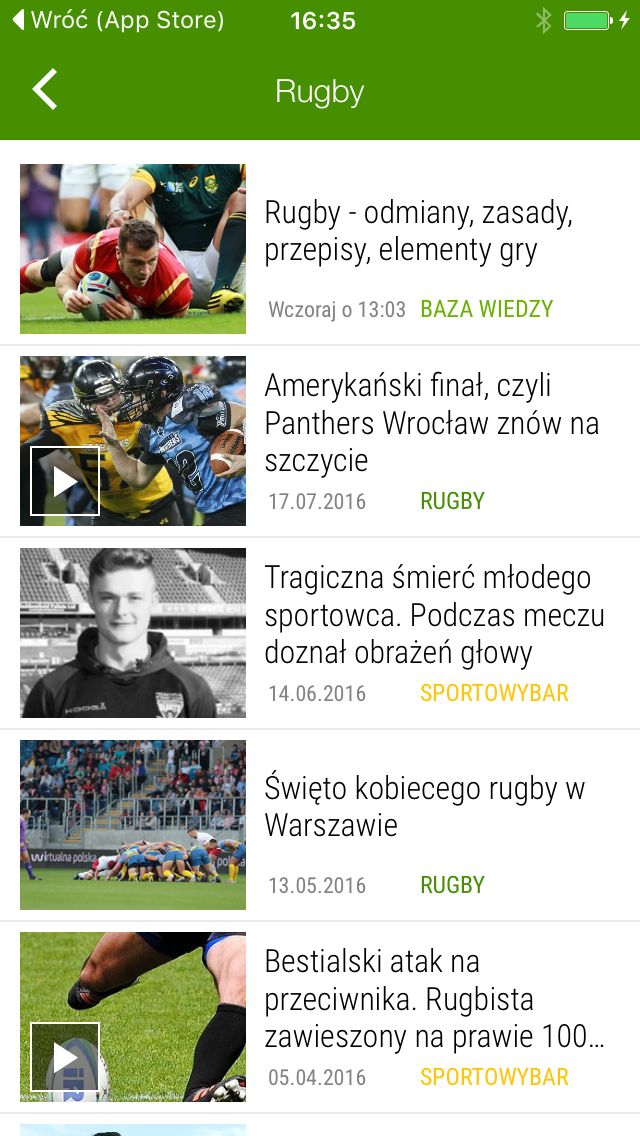Play the video on Panthers Wrocław thumbnail
This screenshot has width=640, height=1136.
point(65,481)
